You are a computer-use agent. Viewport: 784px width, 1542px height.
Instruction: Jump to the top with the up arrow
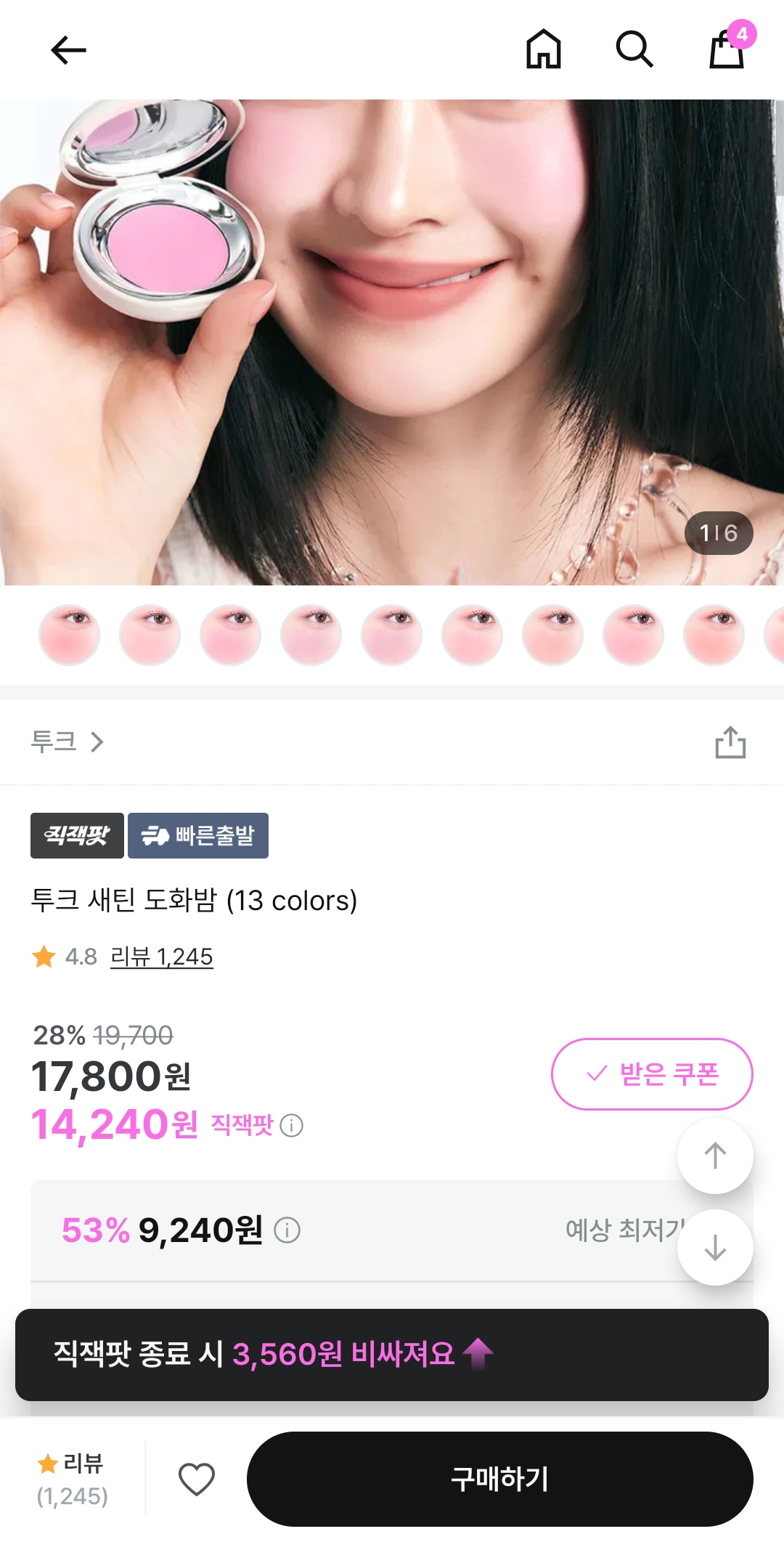(715, 1156)
